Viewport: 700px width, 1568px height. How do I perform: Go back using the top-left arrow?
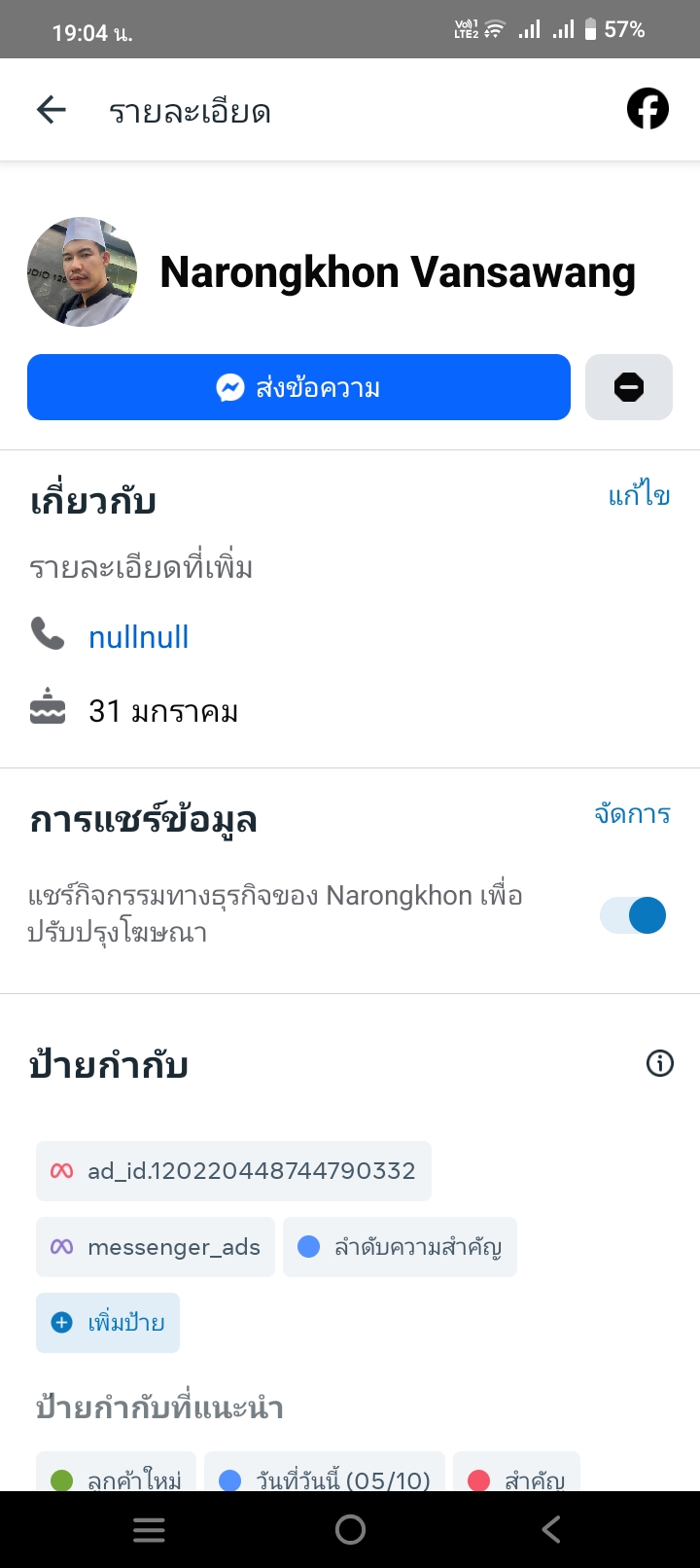tap(52, 110)
